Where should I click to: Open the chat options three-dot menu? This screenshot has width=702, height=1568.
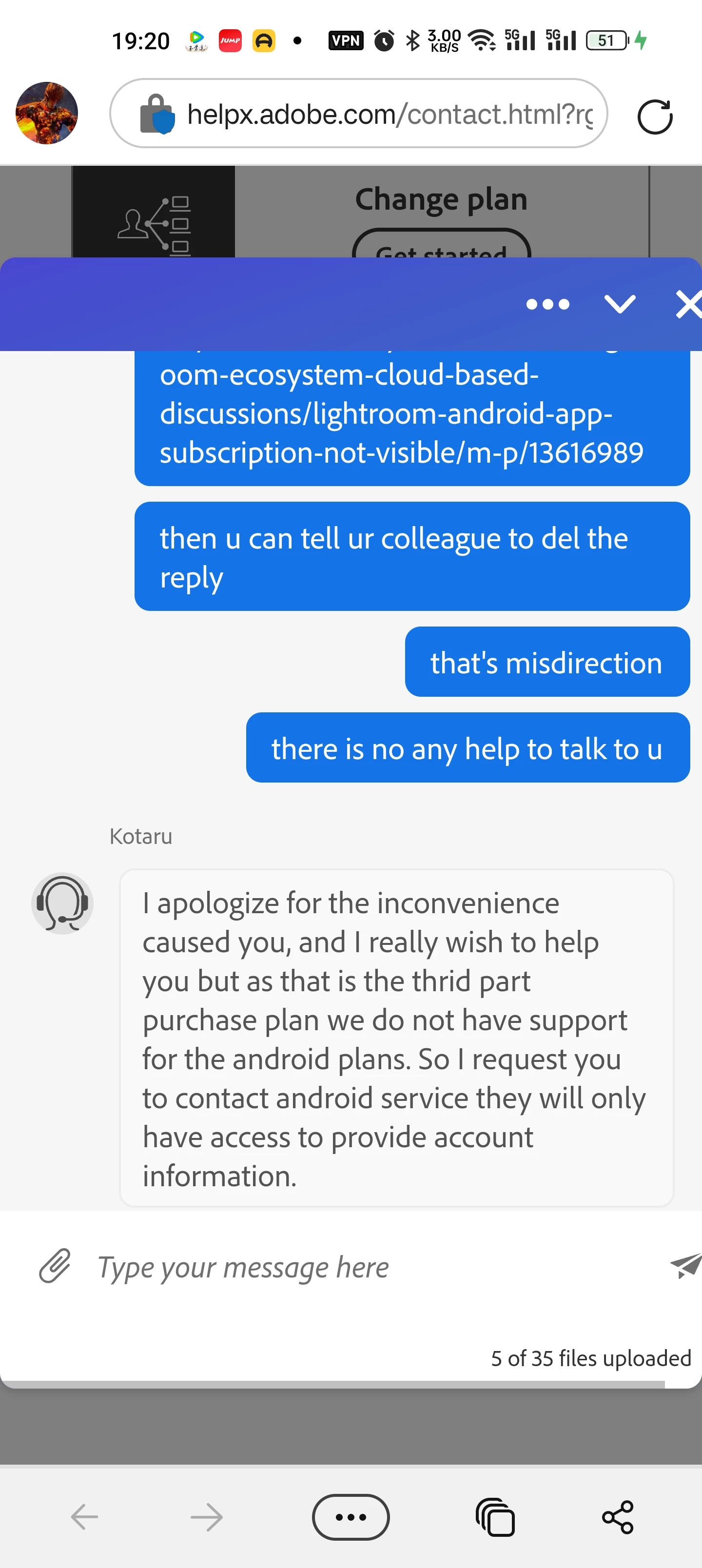[x=547, y=304]
